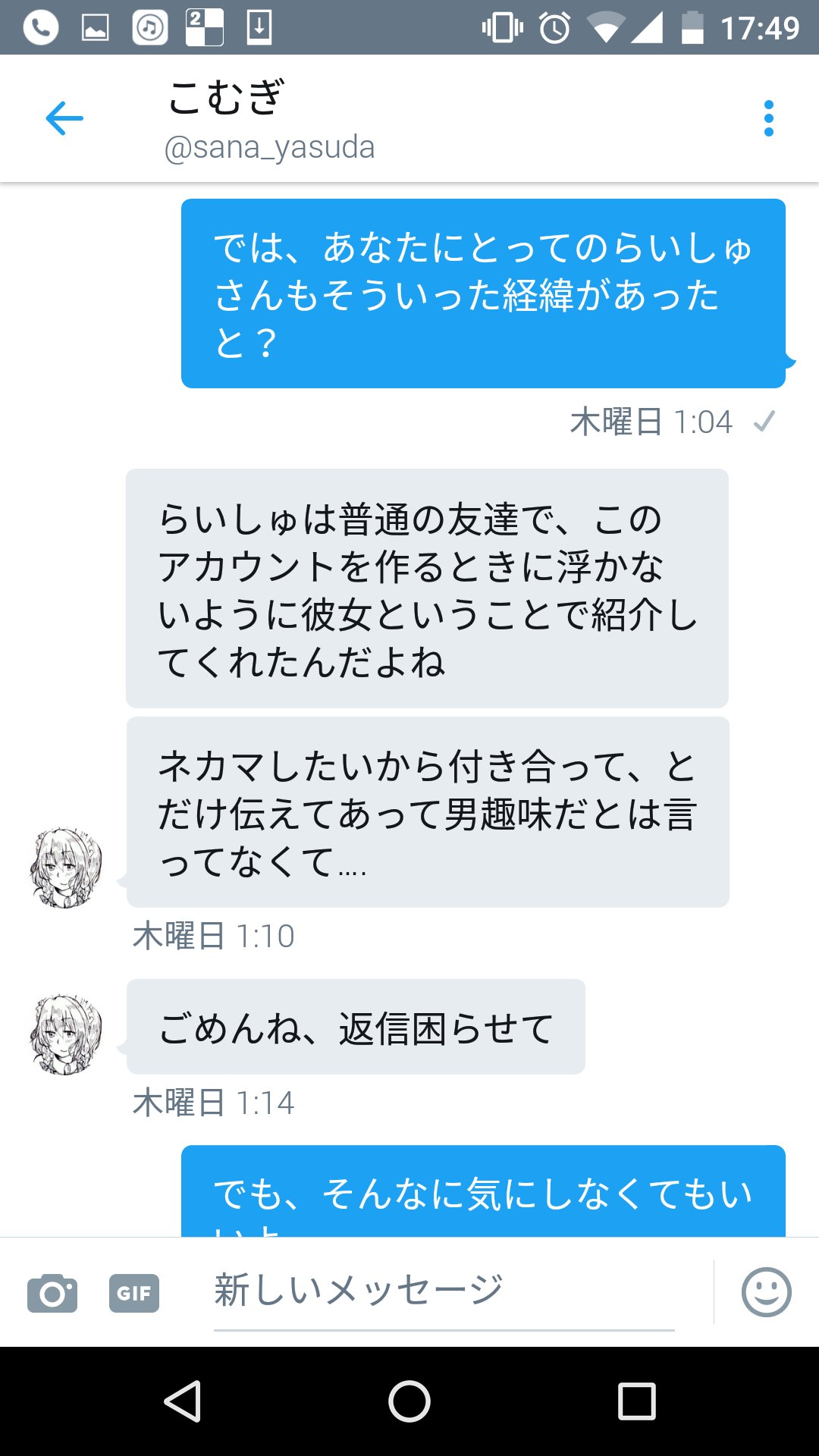Open the three-dot overflow menu
Screen dimensions: 819x1456
769,118
